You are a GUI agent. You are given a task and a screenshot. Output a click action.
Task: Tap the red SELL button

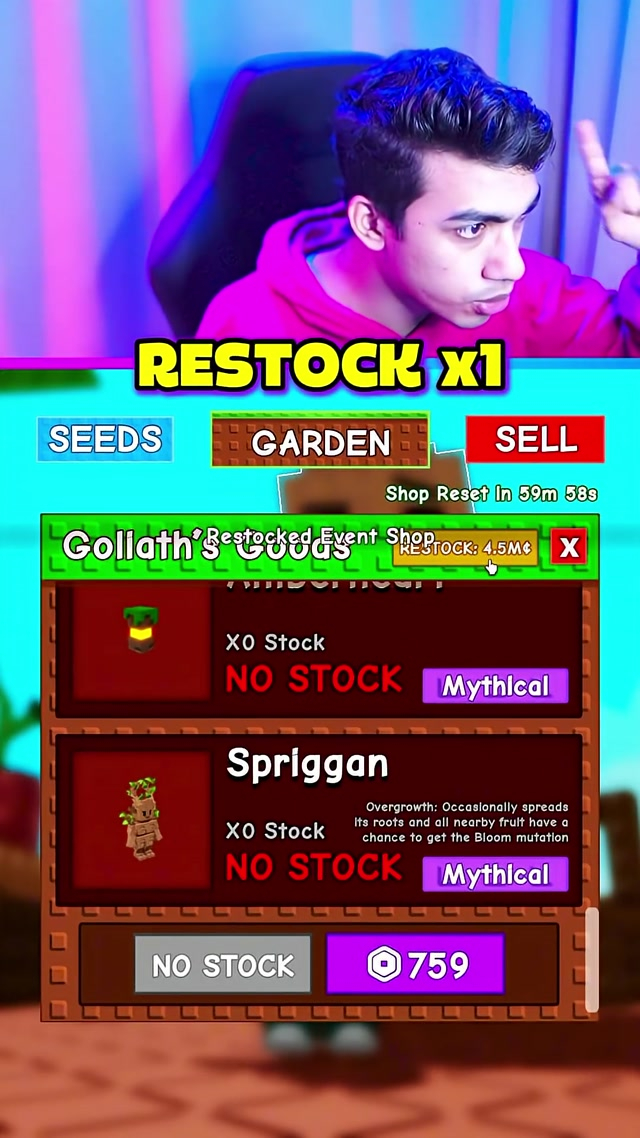535,440
